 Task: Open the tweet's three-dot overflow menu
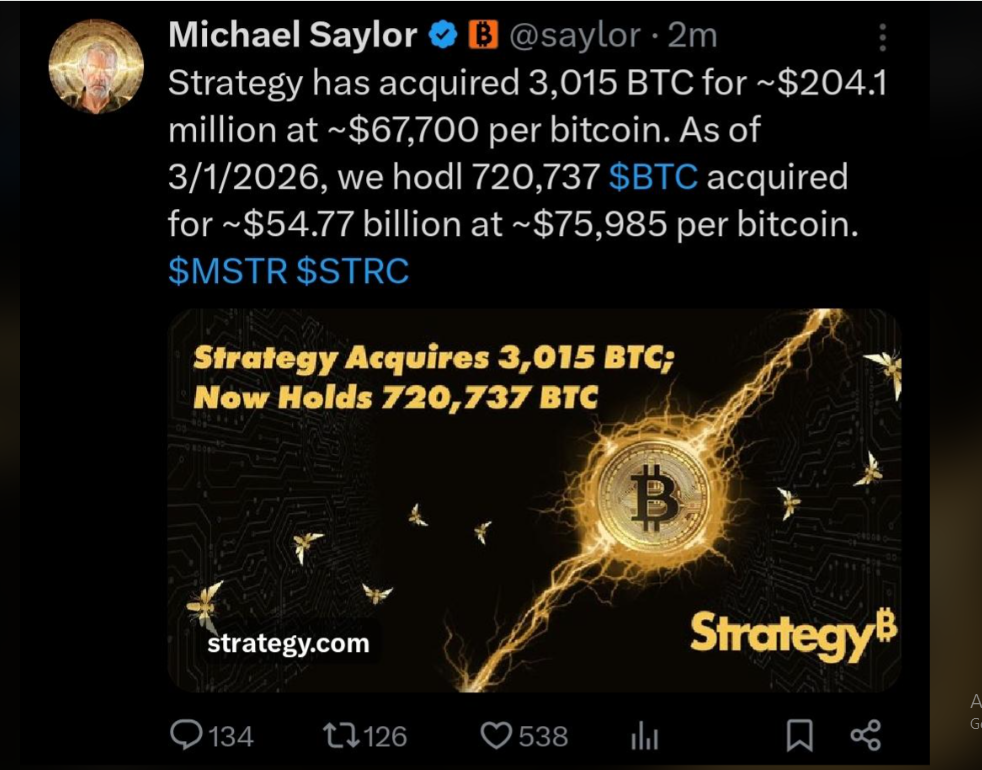[x=882, y=38]
